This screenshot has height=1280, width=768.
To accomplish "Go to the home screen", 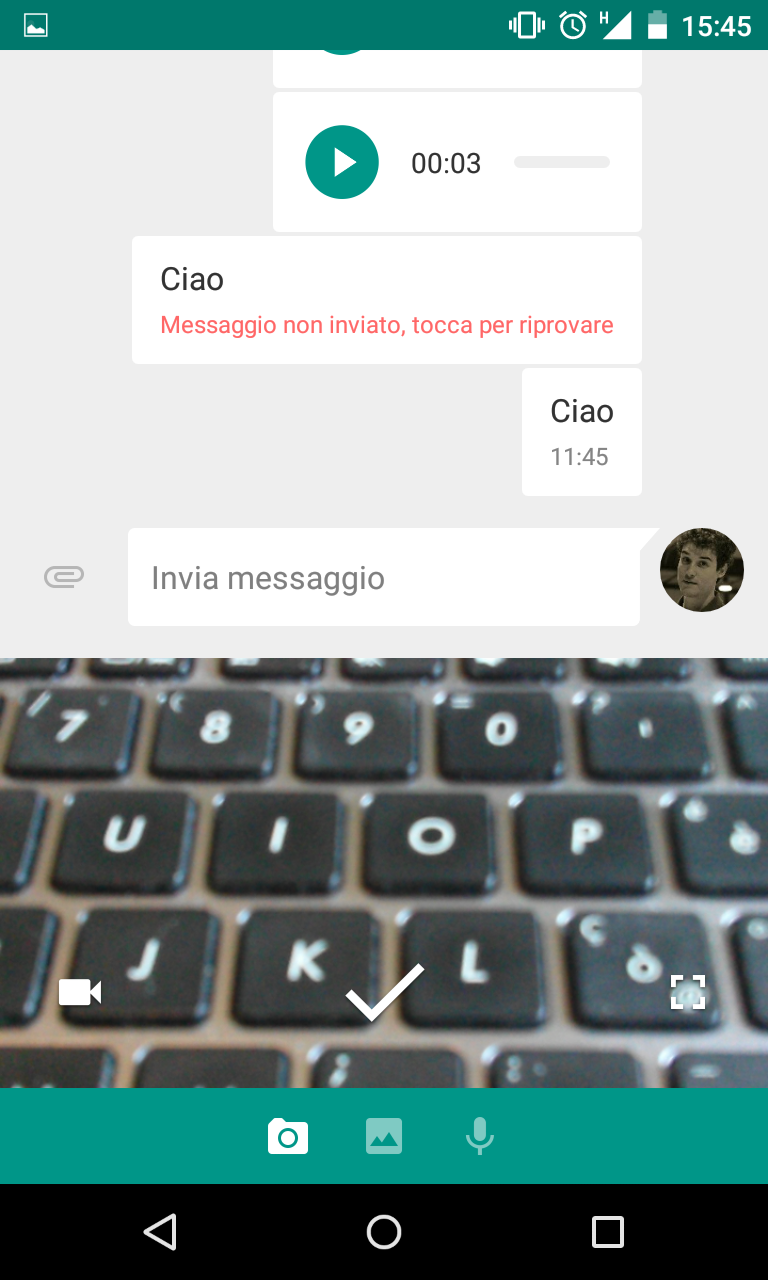I will (384, 1232).
